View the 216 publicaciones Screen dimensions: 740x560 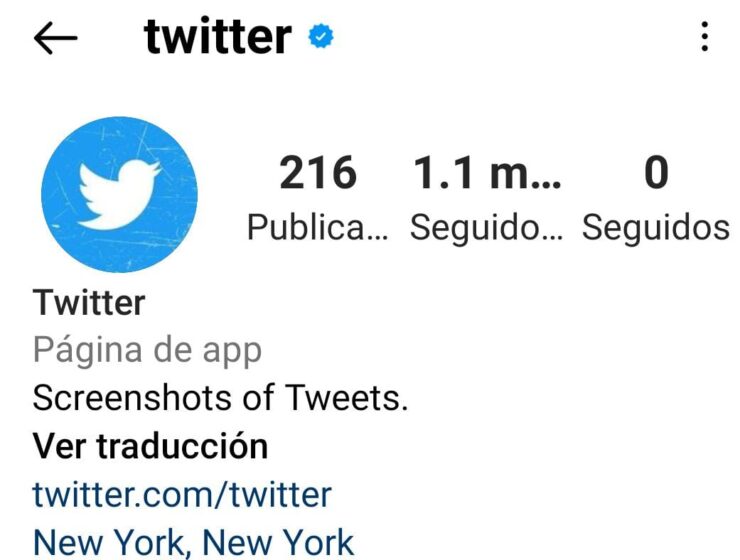click(317, 199)
